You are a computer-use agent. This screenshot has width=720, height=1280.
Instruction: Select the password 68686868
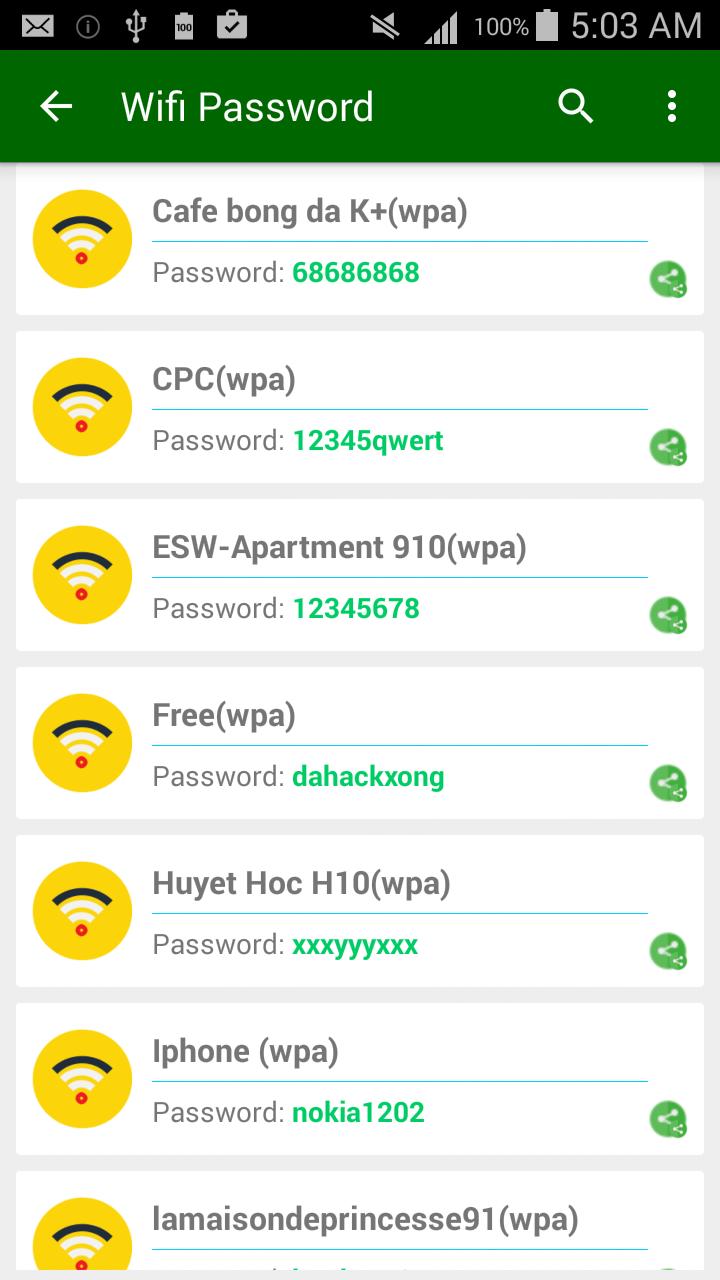[356, 273]
